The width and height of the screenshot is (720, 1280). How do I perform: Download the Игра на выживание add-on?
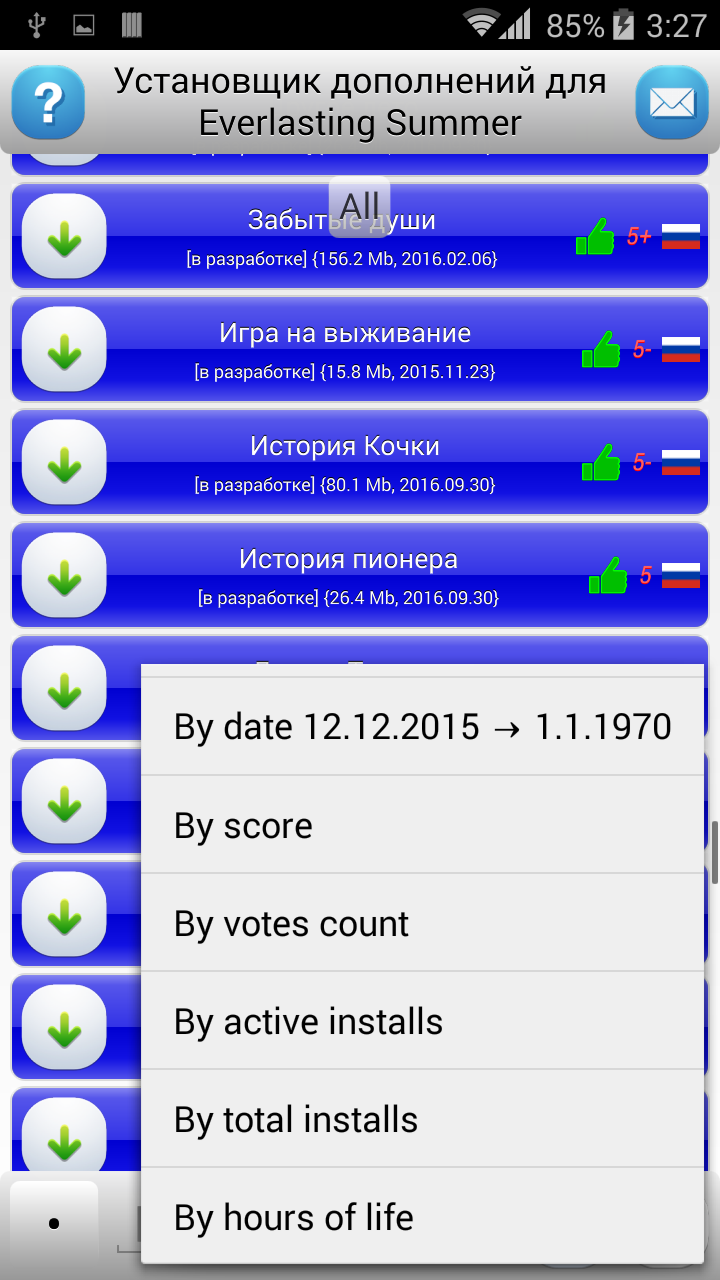(x=64, y=349)
